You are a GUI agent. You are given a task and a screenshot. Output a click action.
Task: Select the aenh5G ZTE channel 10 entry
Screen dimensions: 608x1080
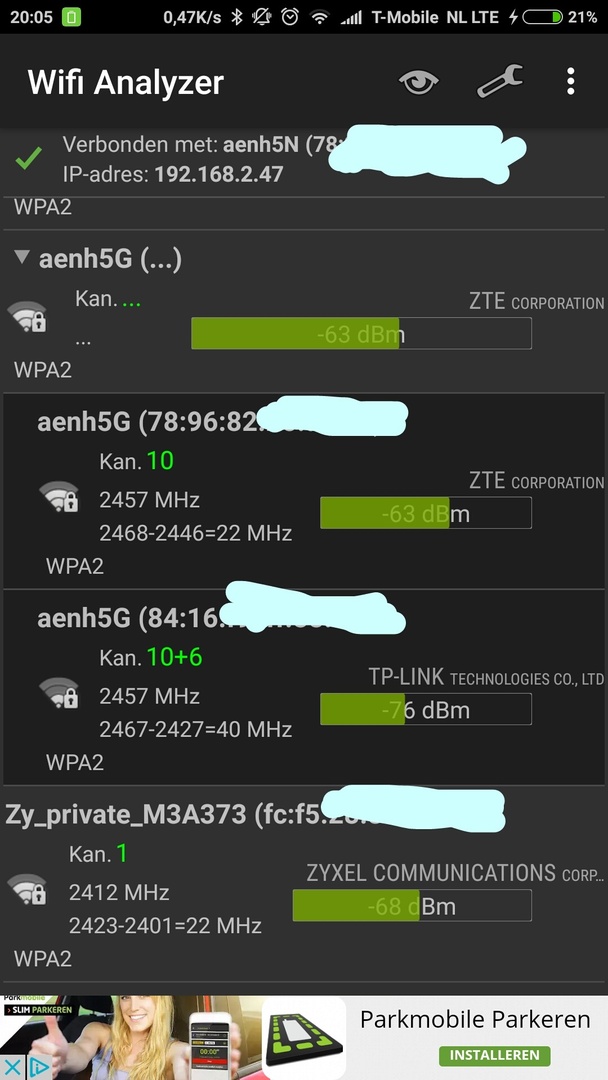[304, 490]
